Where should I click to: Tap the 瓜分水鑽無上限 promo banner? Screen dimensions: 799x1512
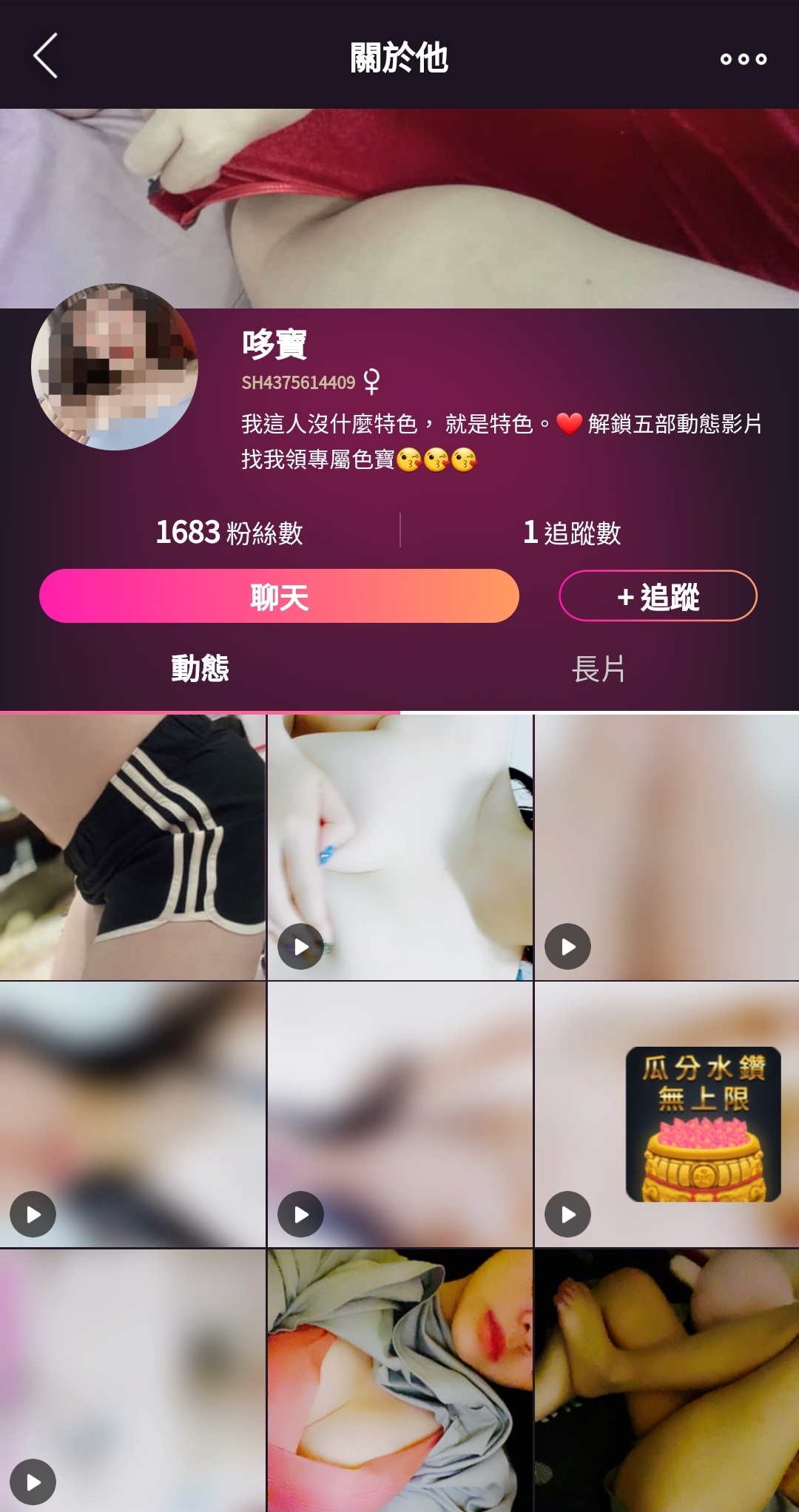(703, 1124)
